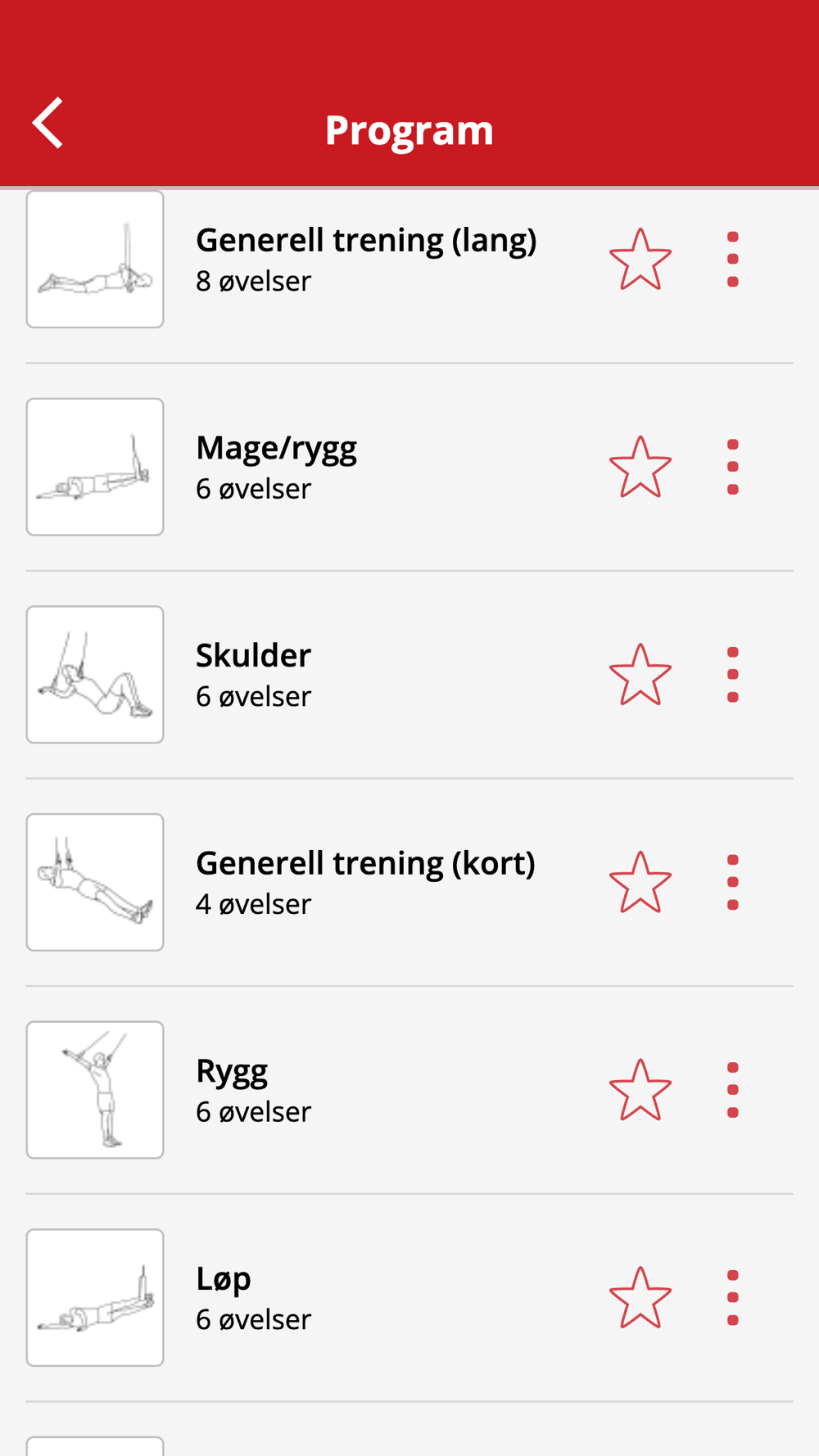The image size is (819, 1456).
Task: Favorite the Generell trening (kort) program
Action: point(640,882)
